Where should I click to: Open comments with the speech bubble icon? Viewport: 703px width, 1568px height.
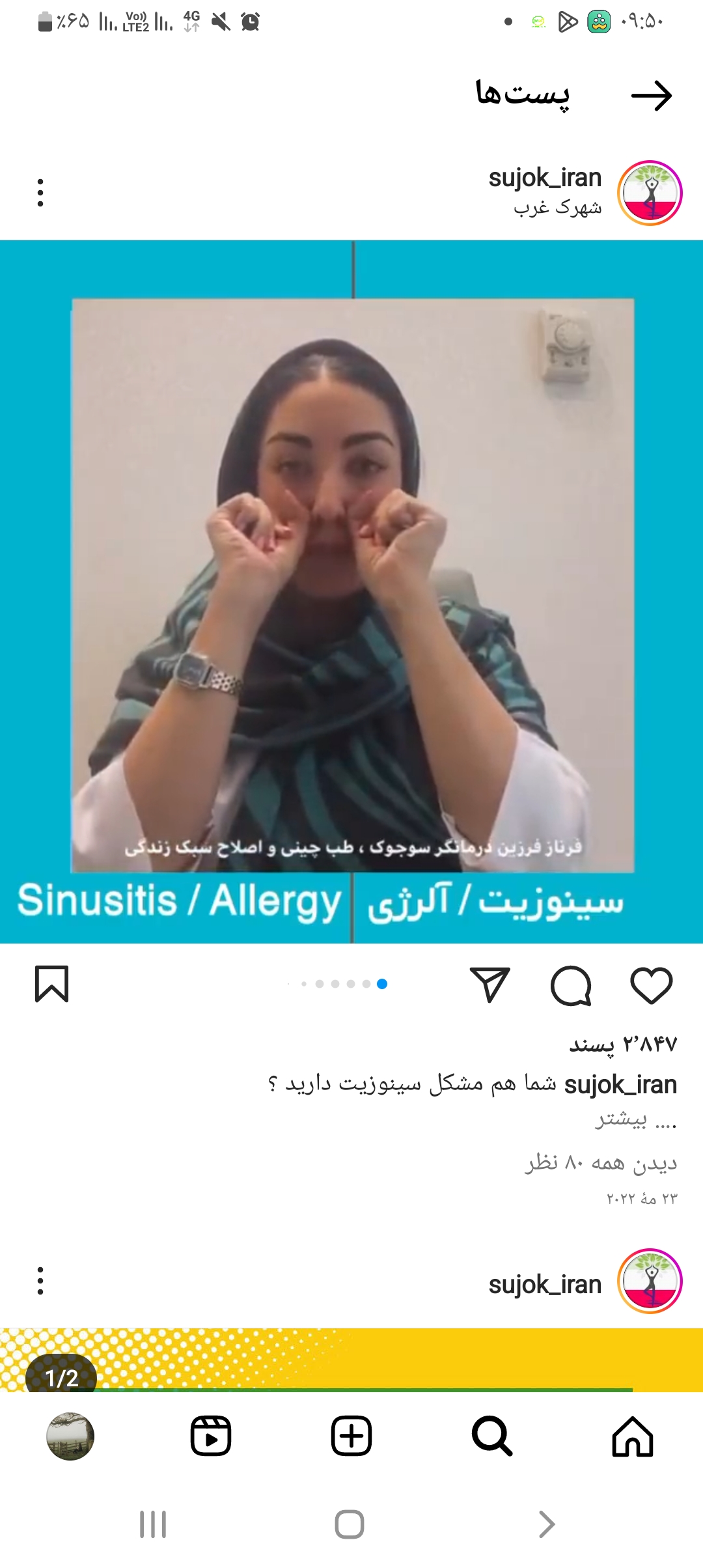pos(571,985)
